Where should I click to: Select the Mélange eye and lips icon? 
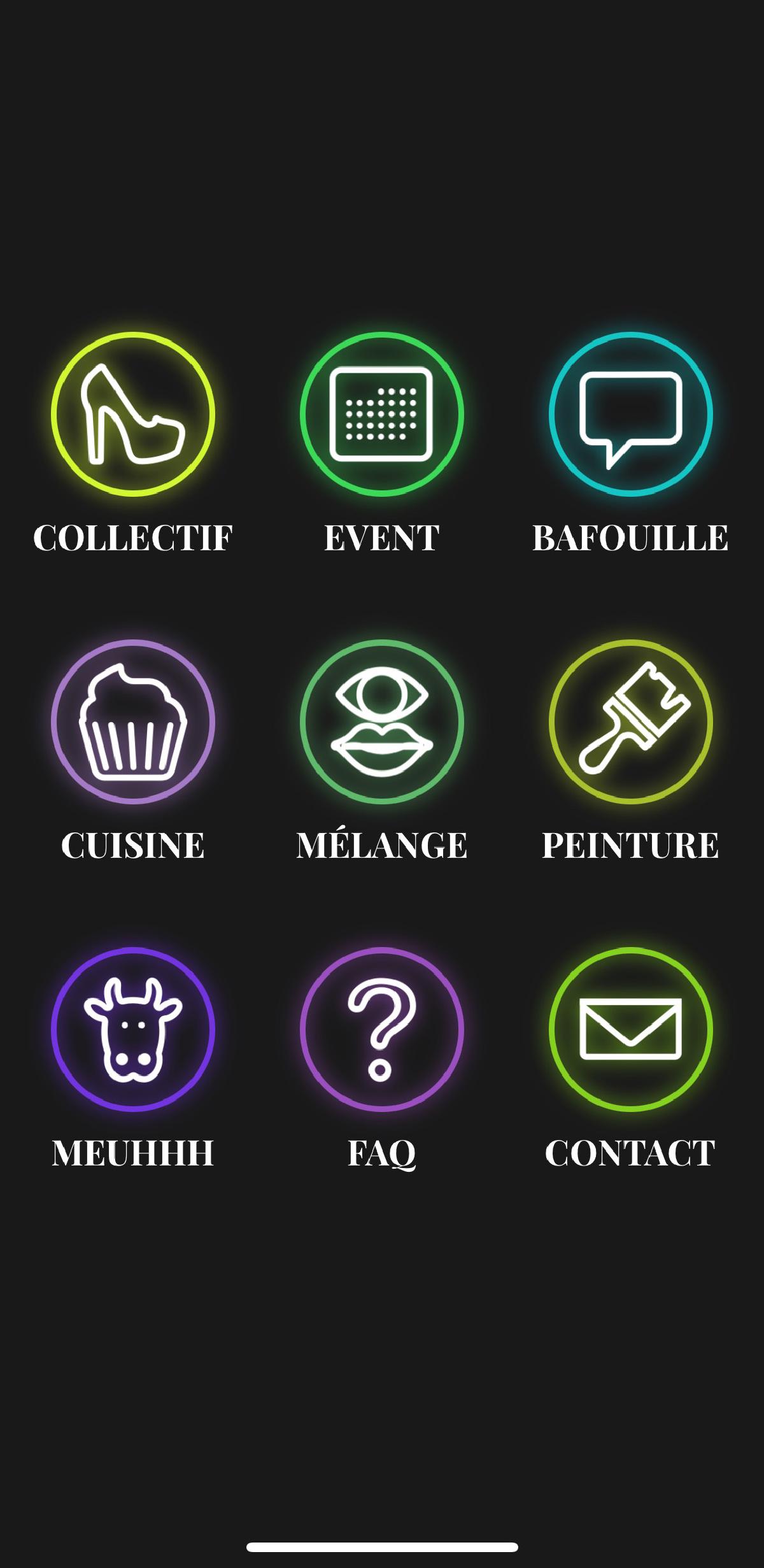click(381, 722)
